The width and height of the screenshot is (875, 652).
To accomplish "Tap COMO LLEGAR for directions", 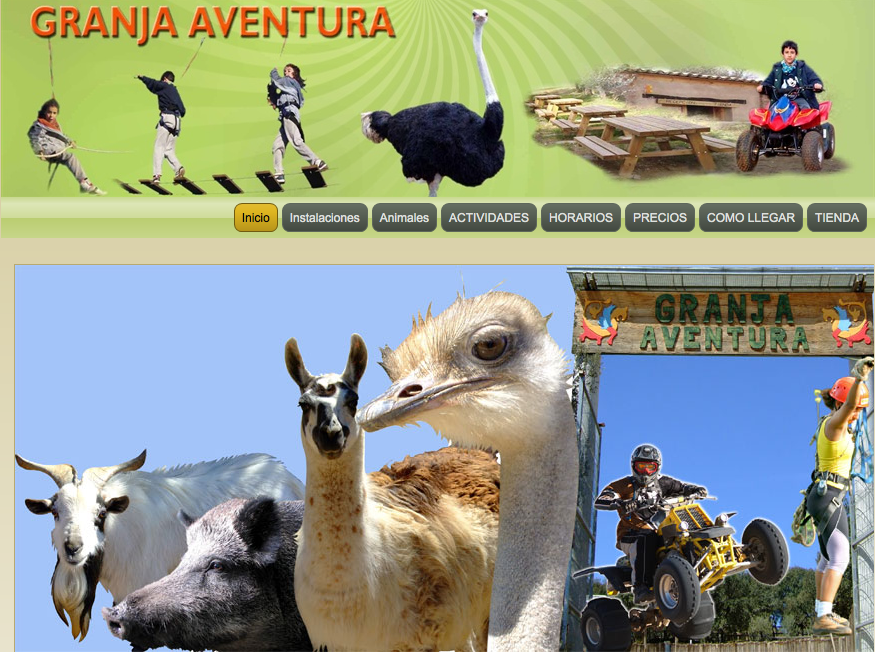I will click(751, 218).
